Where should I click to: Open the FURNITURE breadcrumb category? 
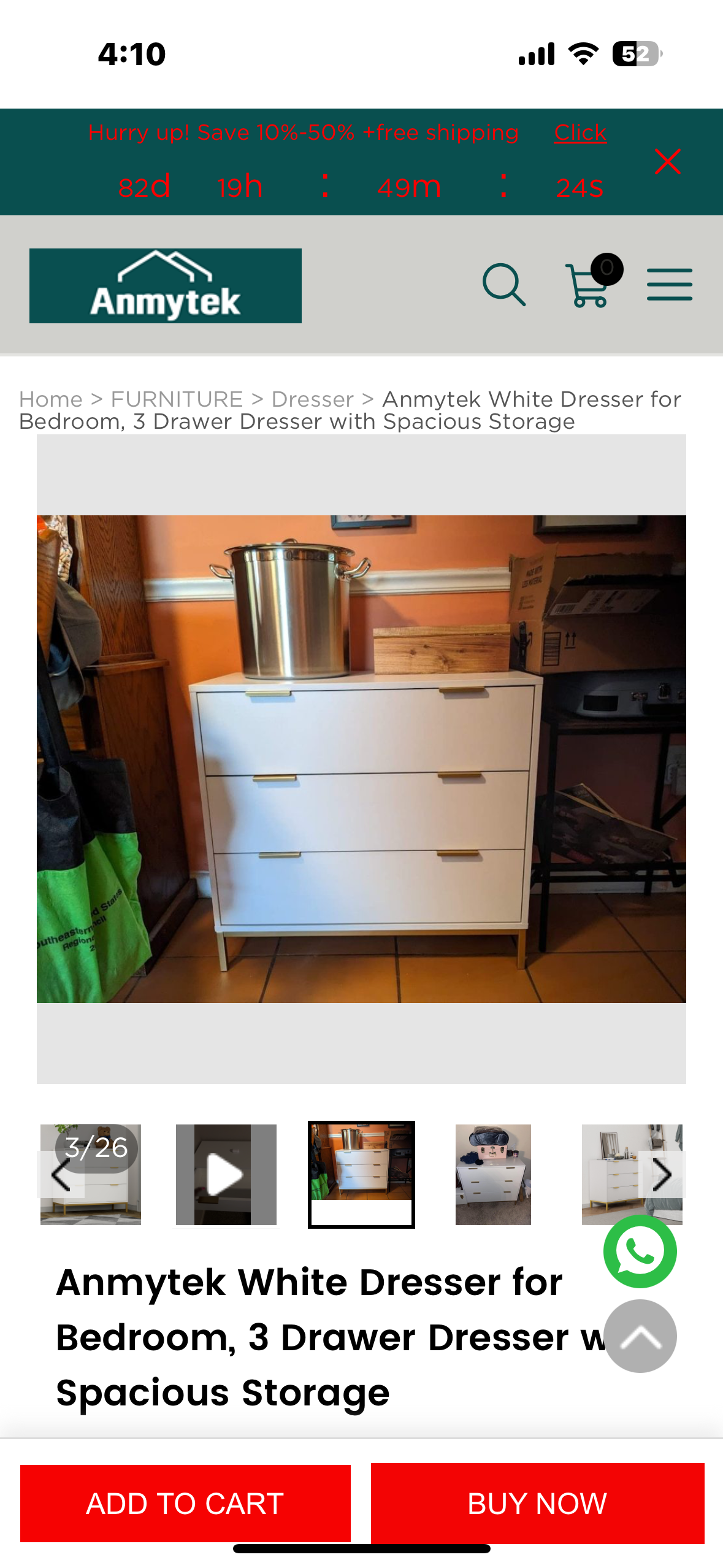coord(177,399)
